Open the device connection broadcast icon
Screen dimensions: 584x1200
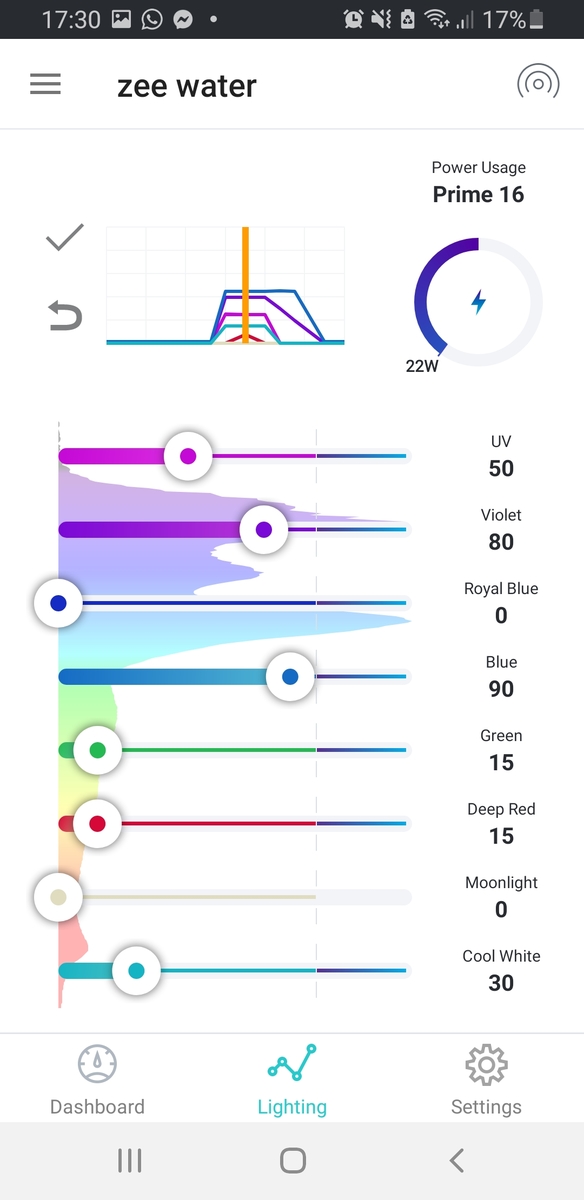click(538, 85)
